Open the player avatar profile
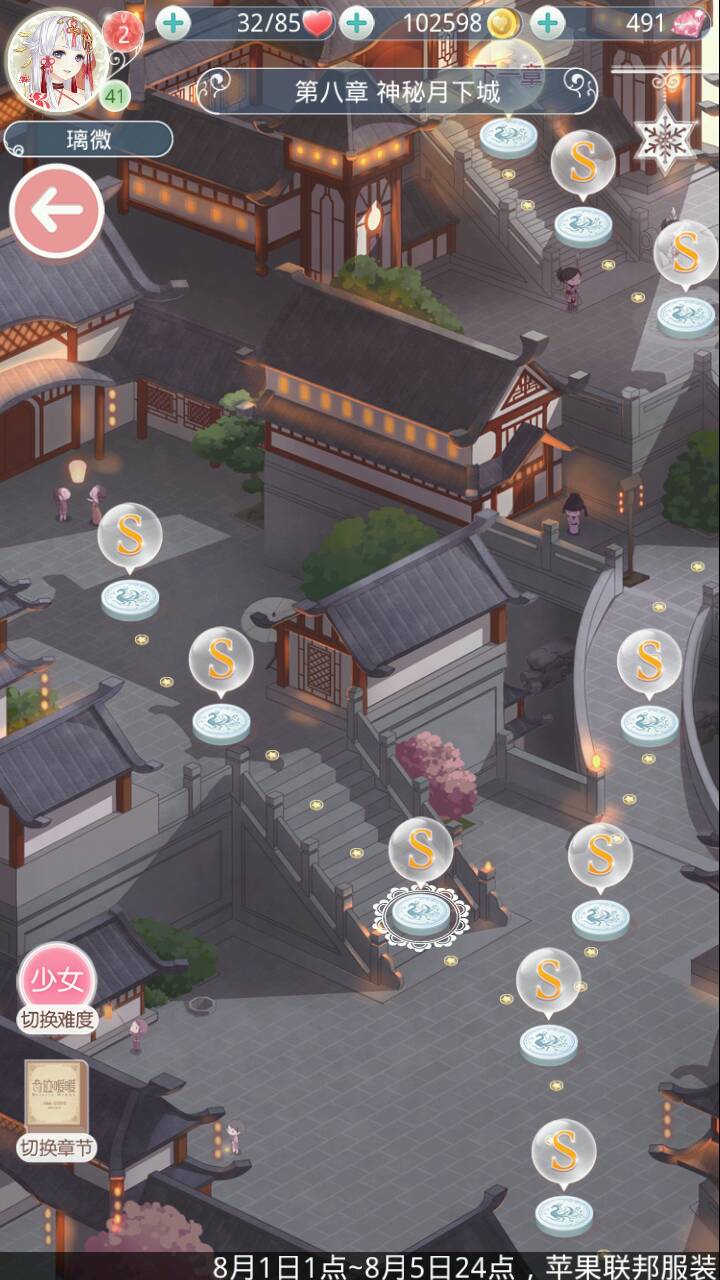Screen dimensions: 720x1280 tap(56, 58)
